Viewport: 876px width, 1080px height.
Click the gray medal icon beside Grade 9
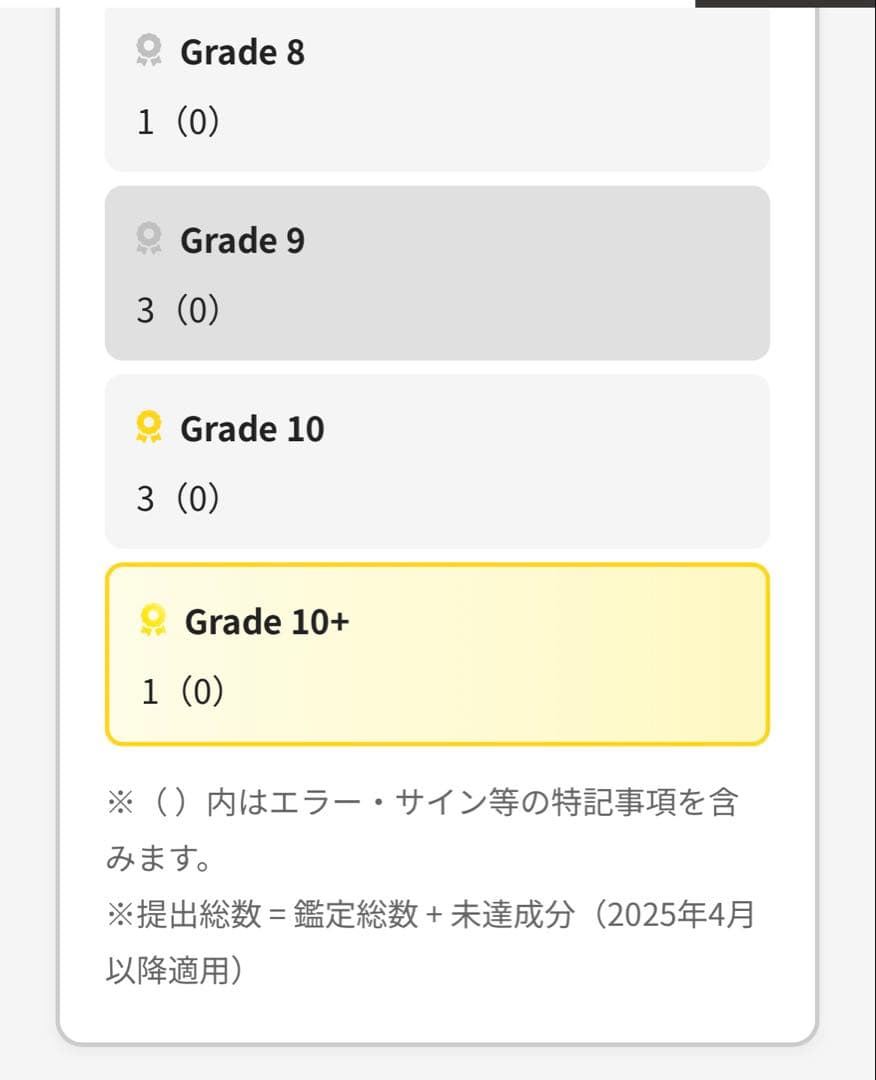click(x=148, y=240)
